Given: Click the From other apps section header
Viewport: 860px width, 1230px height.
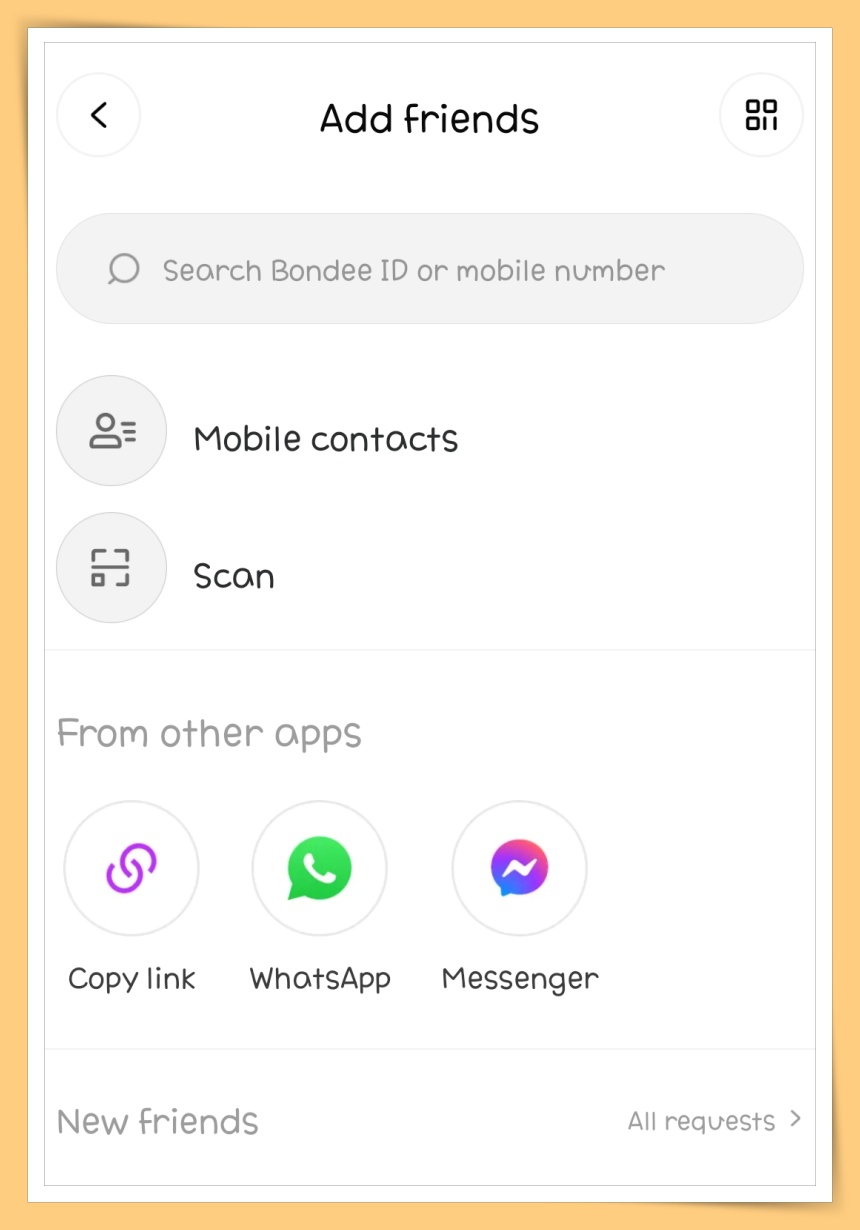Looking at the screenshot, I should coord(209,733).
